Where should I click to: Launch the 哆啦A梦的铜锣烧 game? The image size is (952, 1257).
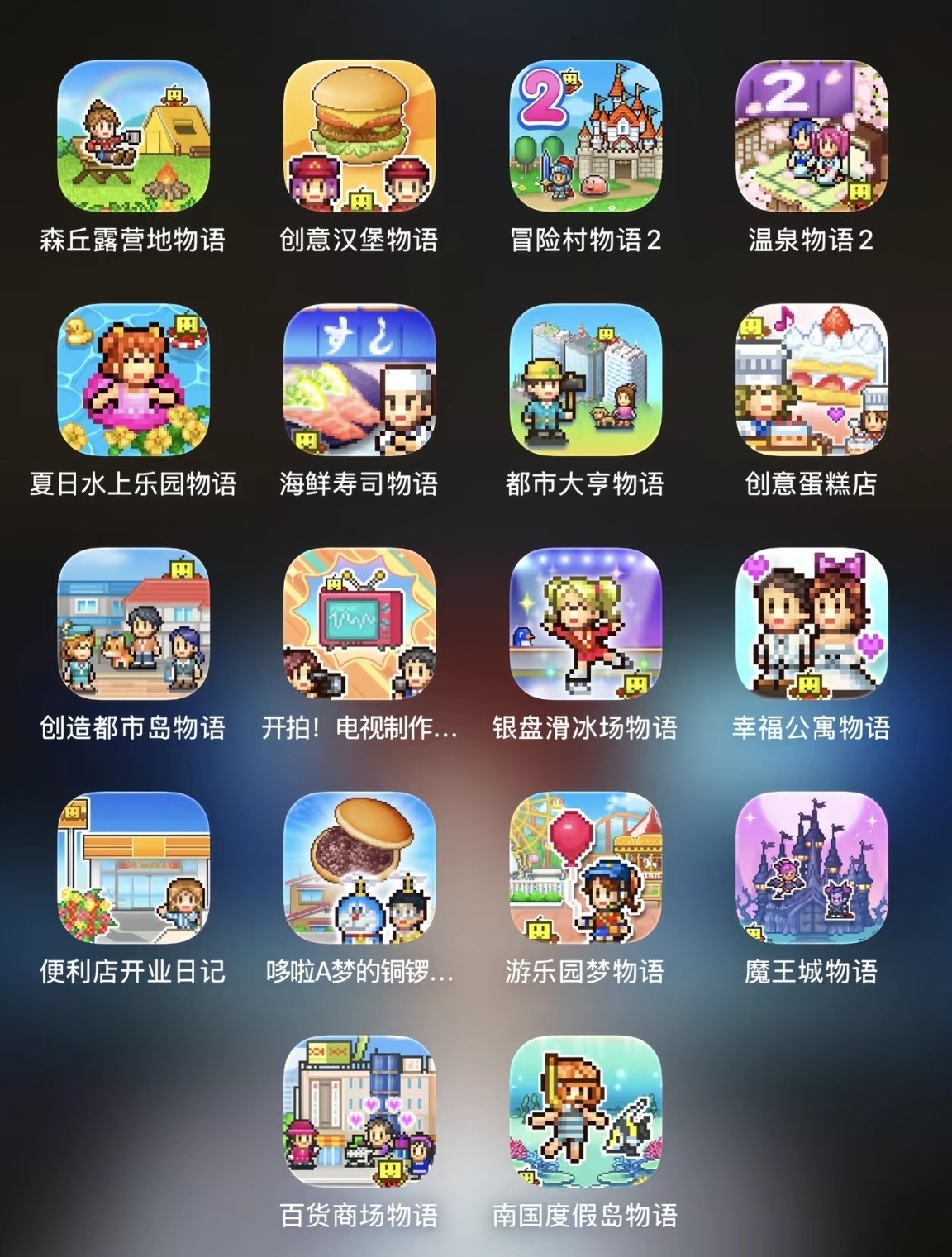[x=359, y=867]
